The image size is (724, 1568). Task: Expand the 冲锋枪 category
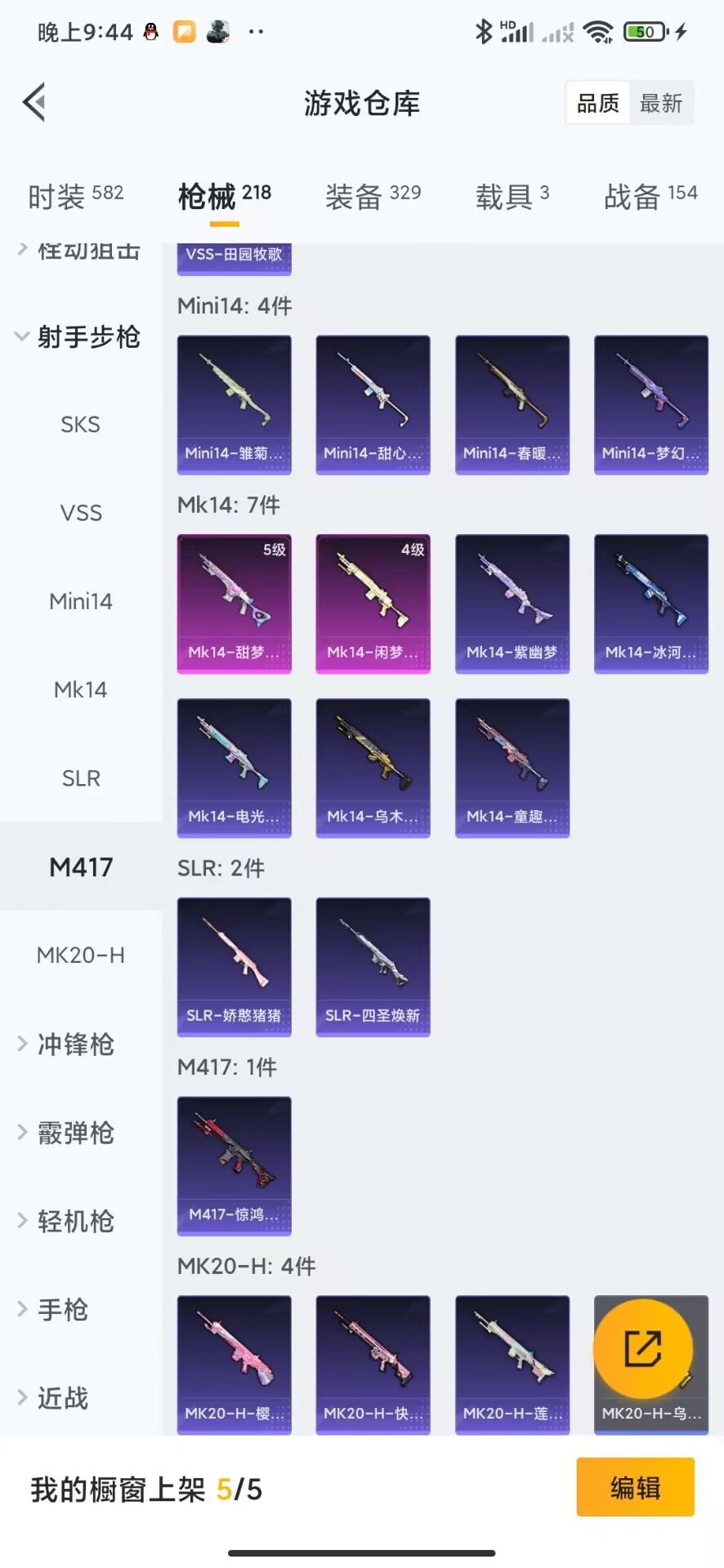point(75,1044)
